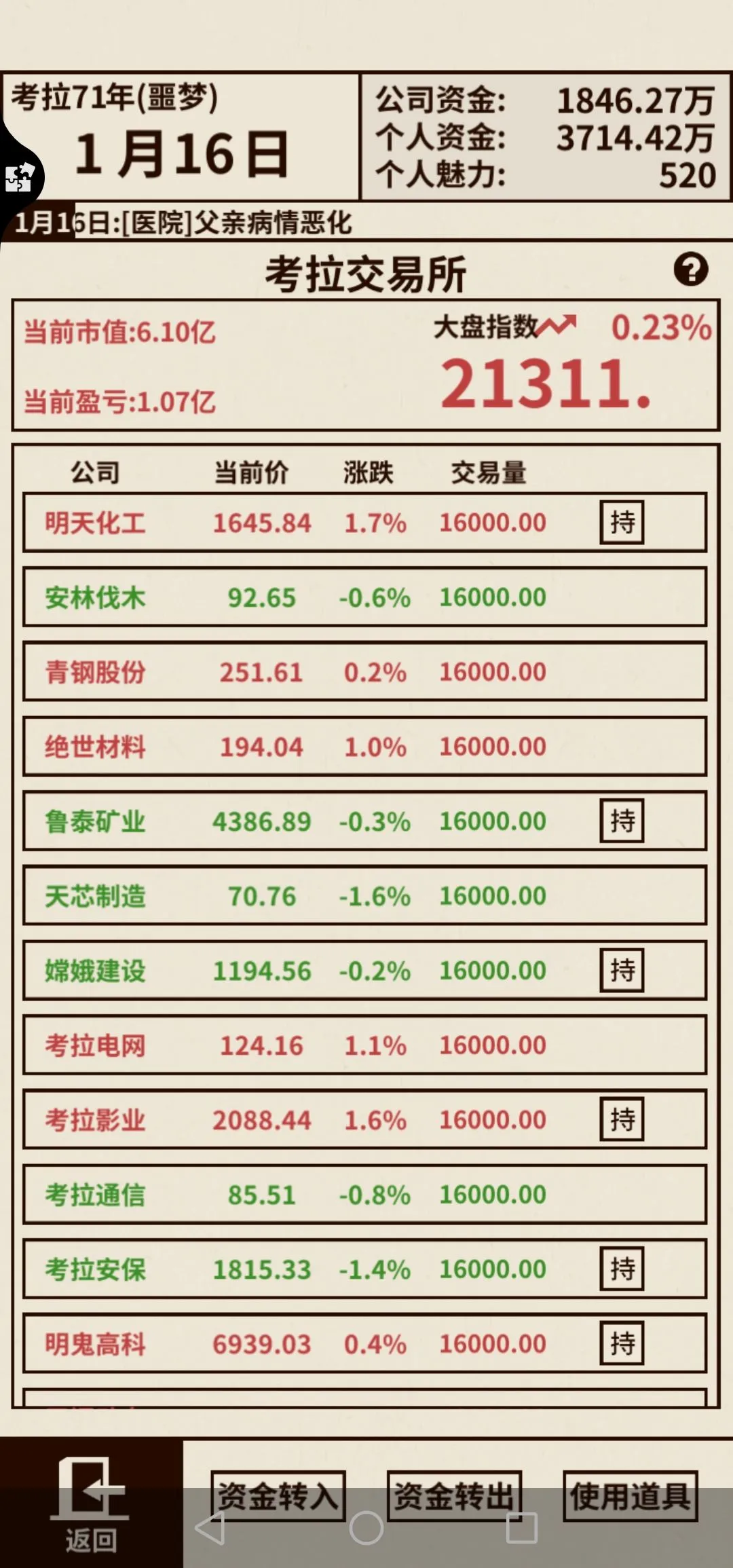Open the 鲁泰矿业 stock row

click(x=364, y=821)
